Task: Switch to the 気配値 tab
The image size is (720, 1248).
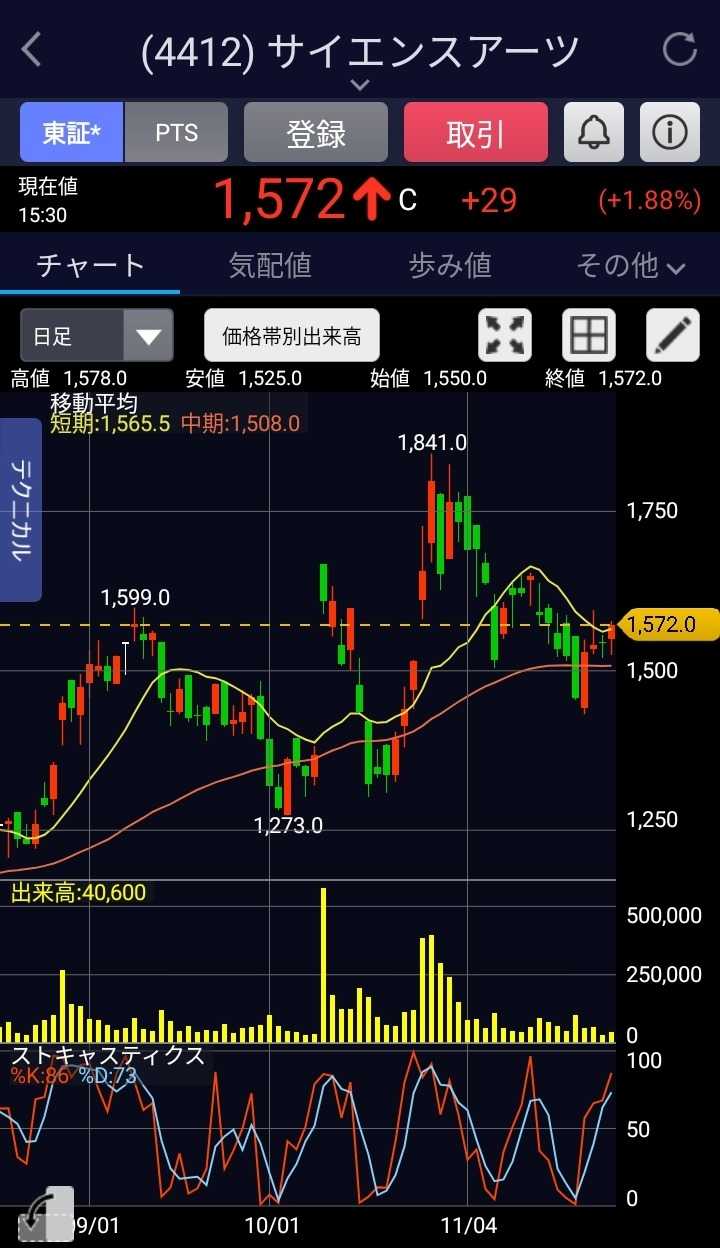Action: (270, 265)
